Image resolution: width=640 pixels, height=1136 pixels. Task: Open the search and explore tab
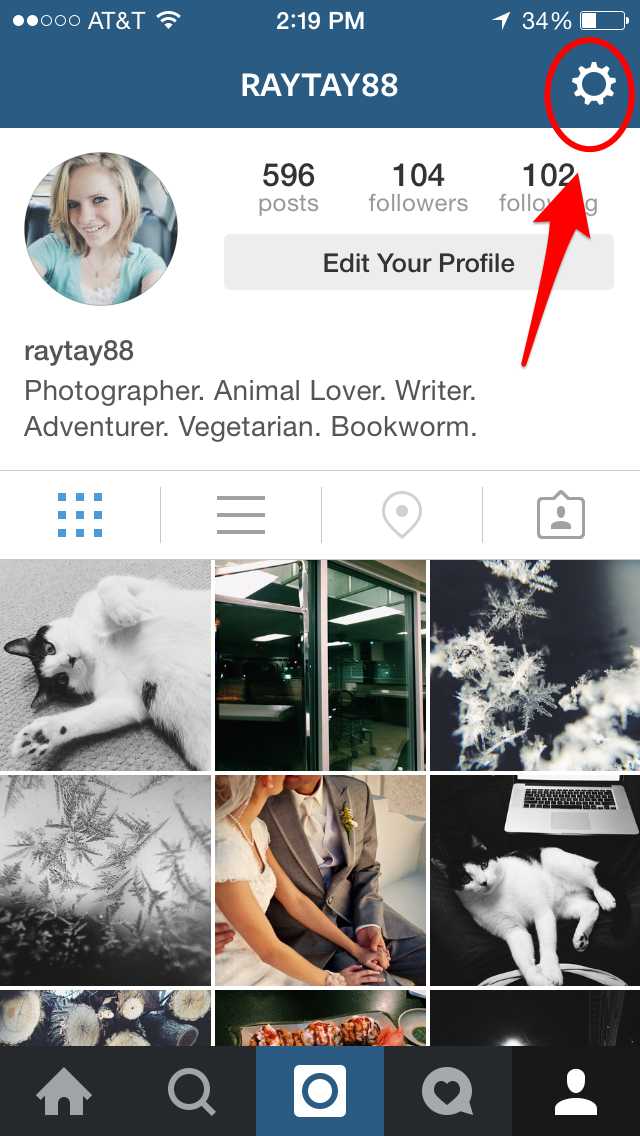coord(192,1091)
